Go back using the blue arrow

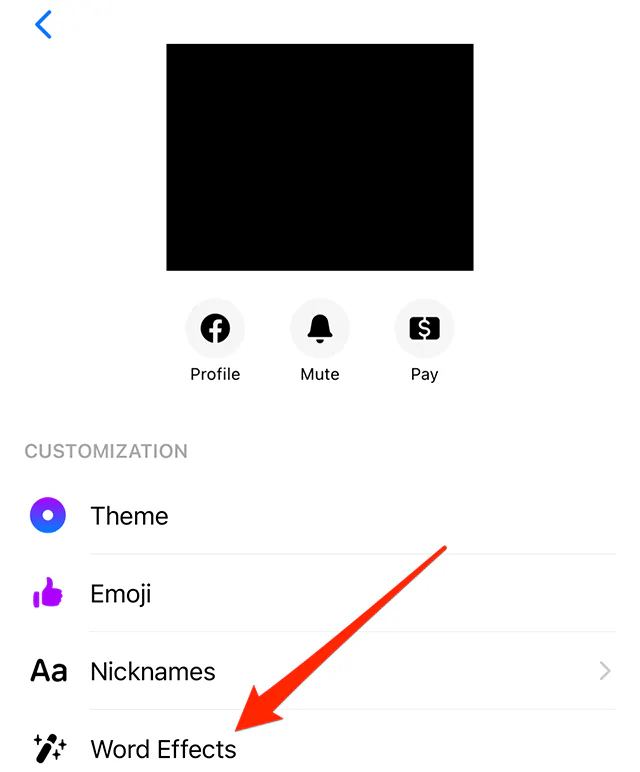tap(43, 24)
